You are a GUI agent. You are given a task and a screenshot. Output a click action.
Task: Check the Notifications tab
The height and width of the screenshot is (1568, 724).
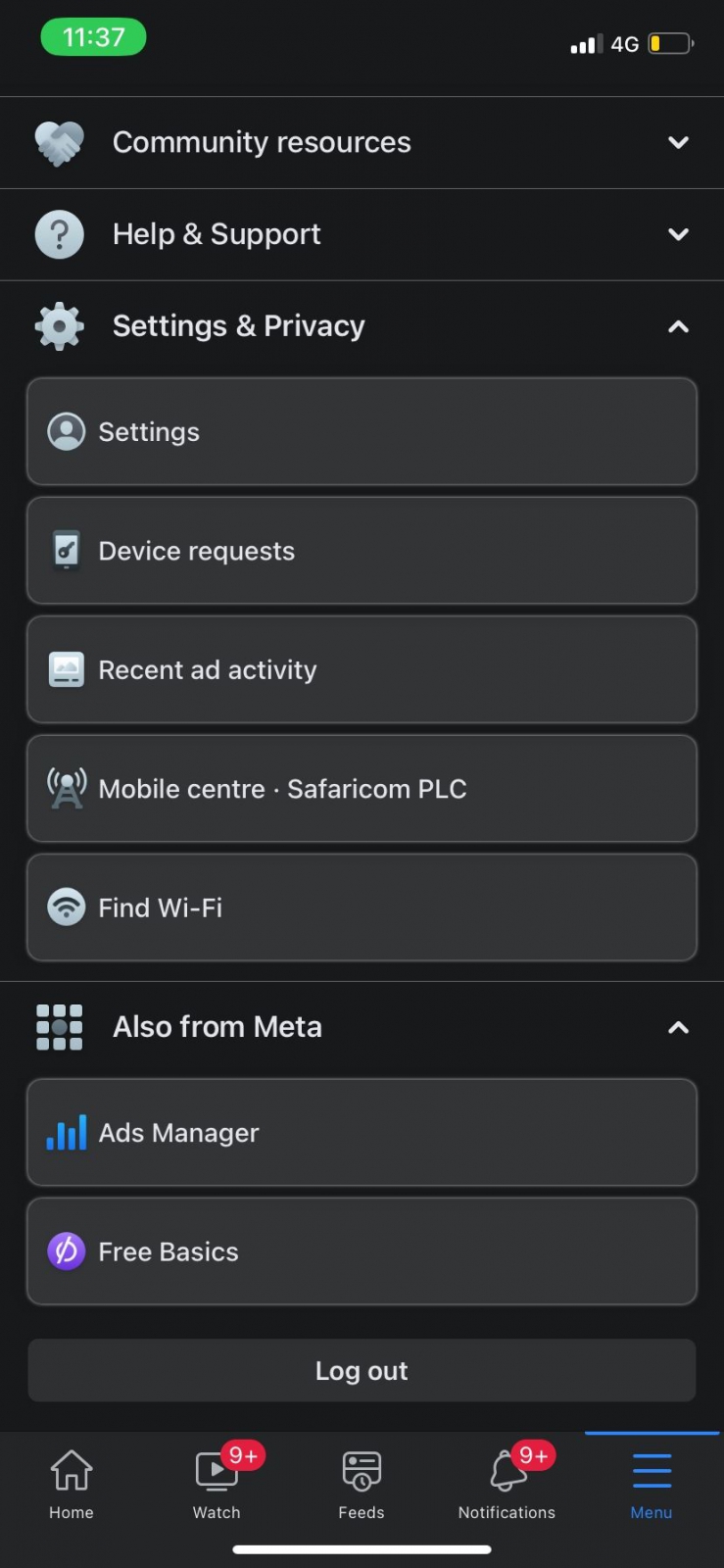(x=507, y=1485)
